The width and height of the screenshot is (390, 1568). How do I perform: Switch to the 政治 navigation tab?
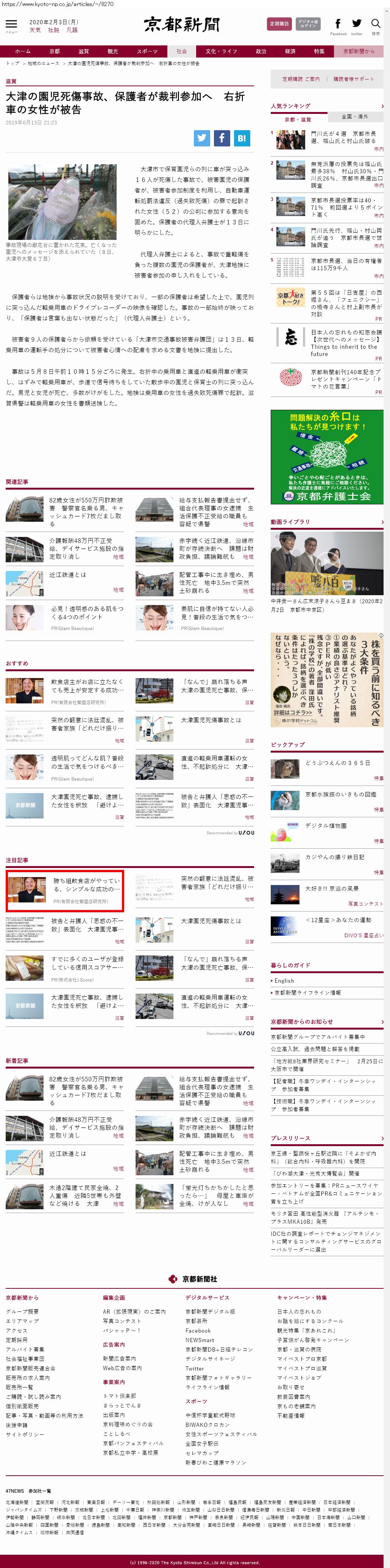pyautogui.click(x=261, y=51)
